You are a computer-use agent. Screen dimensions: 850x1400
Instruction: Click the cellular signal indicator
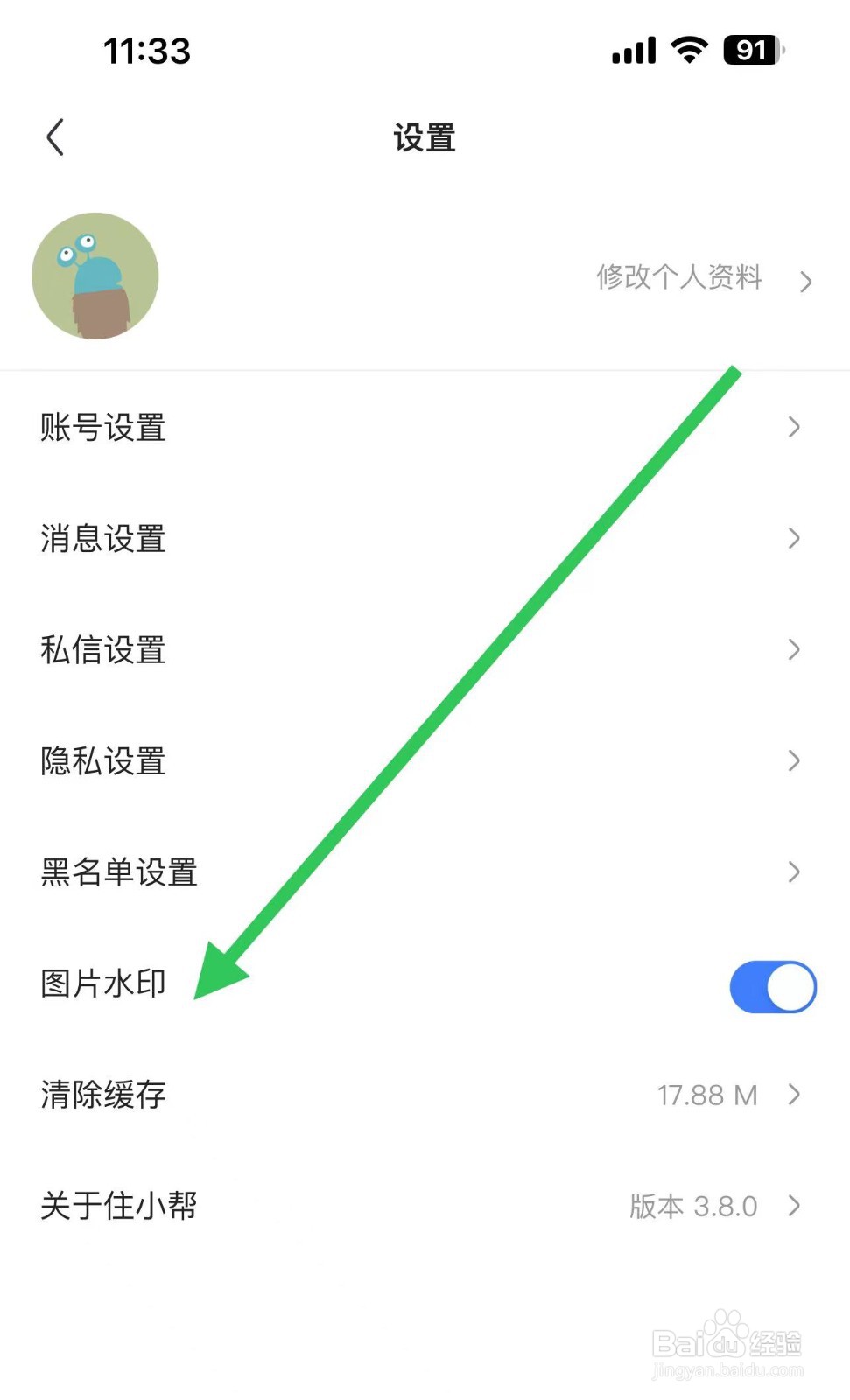coord(632,51)
